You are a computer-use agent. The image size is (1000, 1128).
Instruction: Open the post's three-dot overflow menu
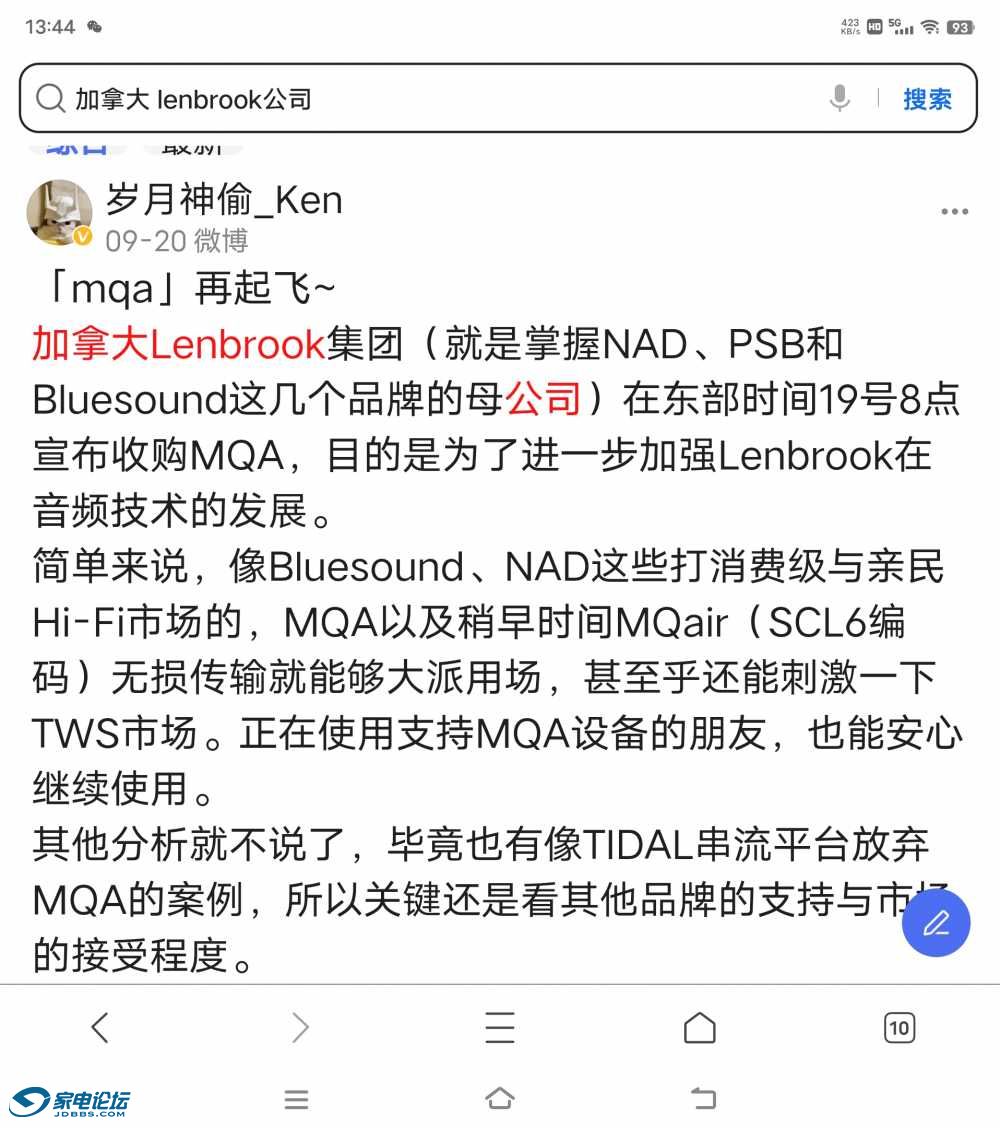coord(954,212)
